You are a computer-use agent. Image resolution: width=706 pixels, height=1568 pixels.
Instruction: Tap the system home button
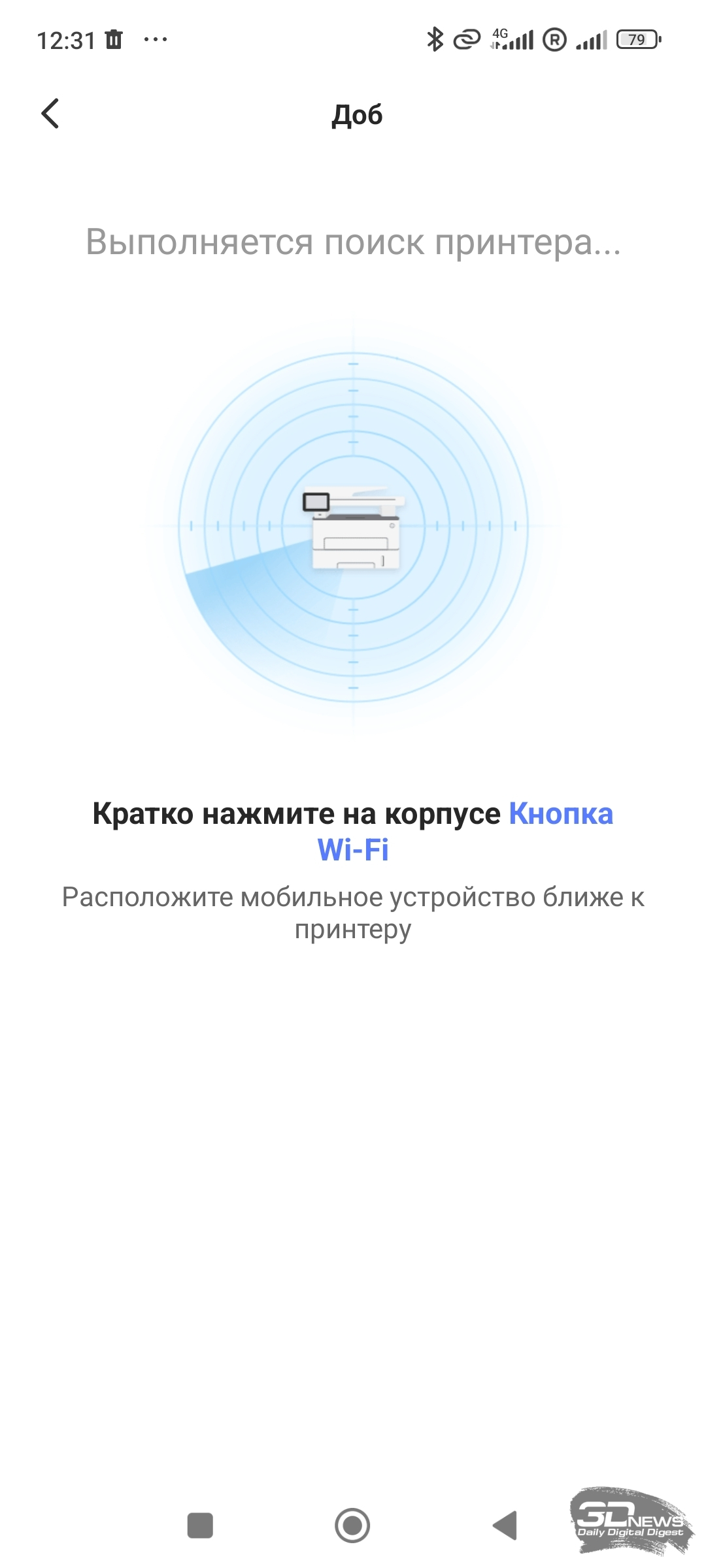coord(352,1526)
